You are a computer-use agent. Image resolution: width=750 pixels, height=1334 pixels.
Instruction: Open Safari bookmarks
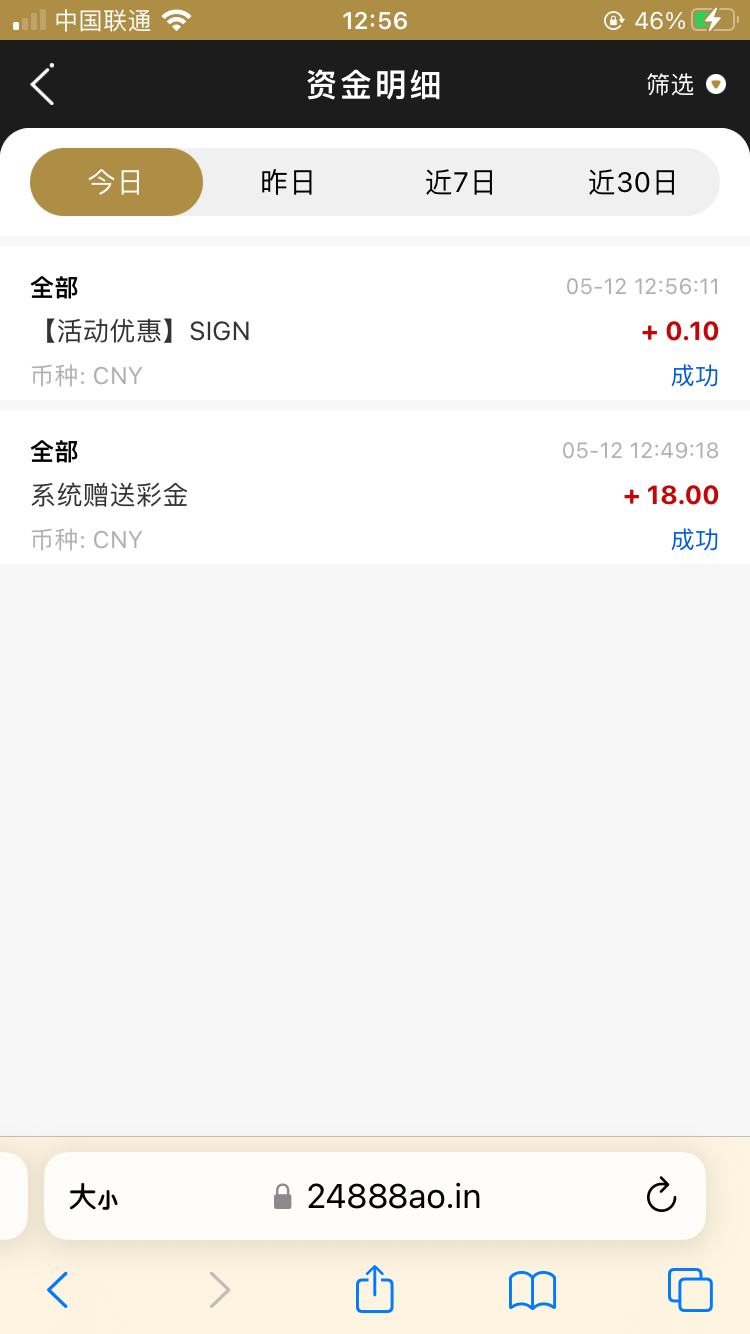[x=532, y=1290]
